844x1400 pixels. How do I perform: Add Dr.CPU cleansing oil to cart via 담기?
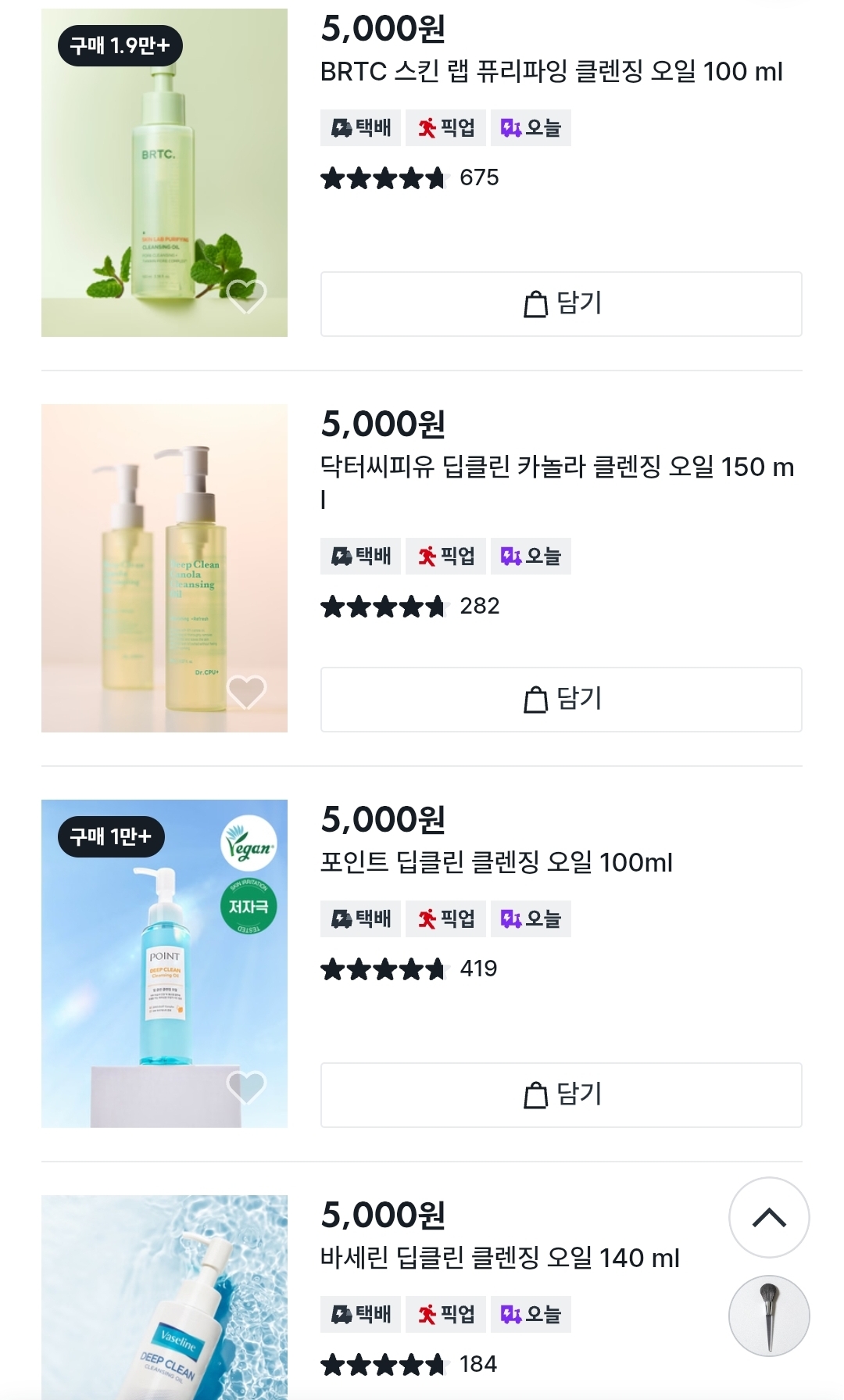[x=561, y=700]
